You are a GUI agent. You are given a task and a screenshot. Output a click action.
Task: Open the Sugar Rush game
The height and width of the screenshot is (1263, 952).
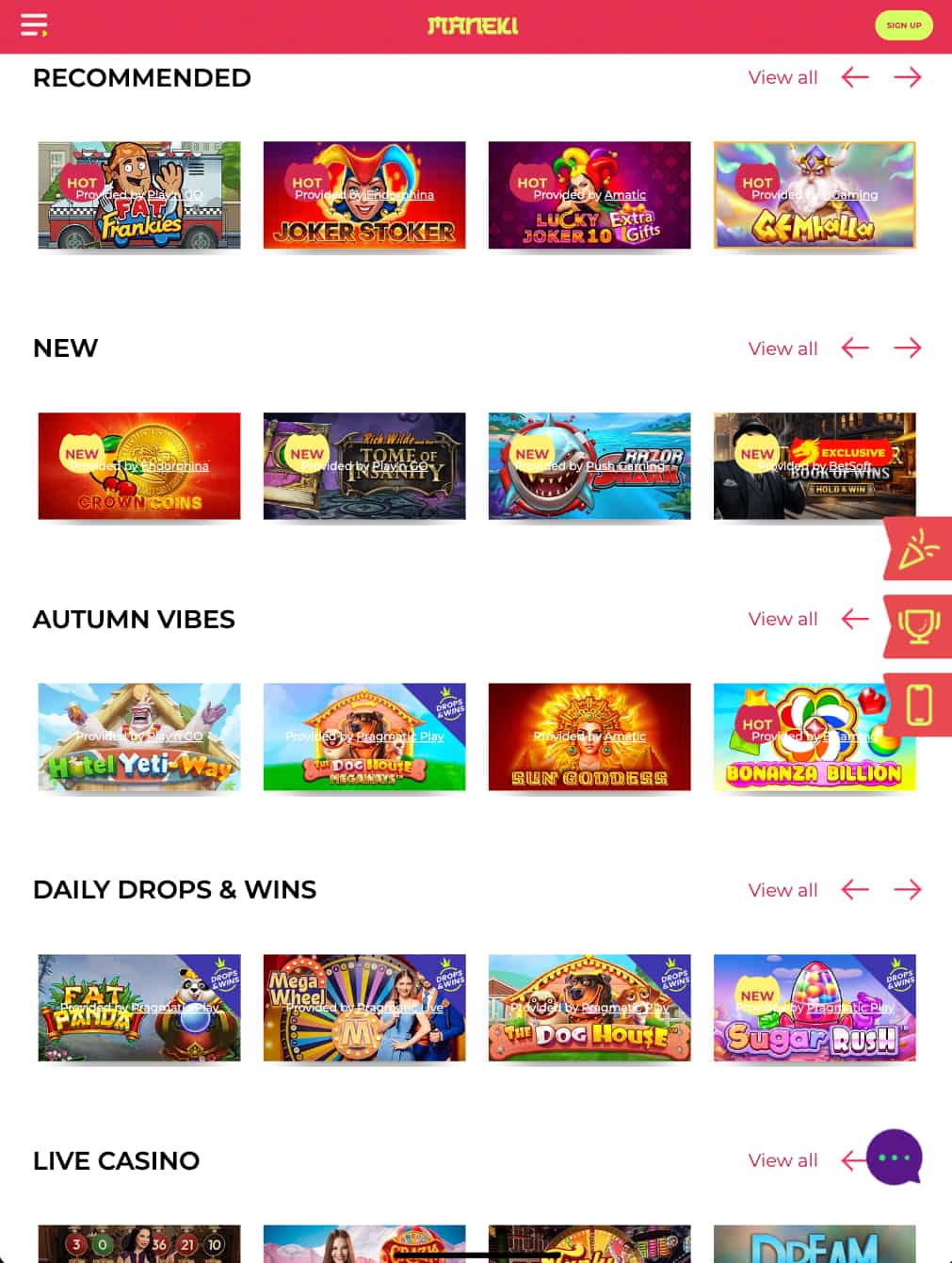815,1008
